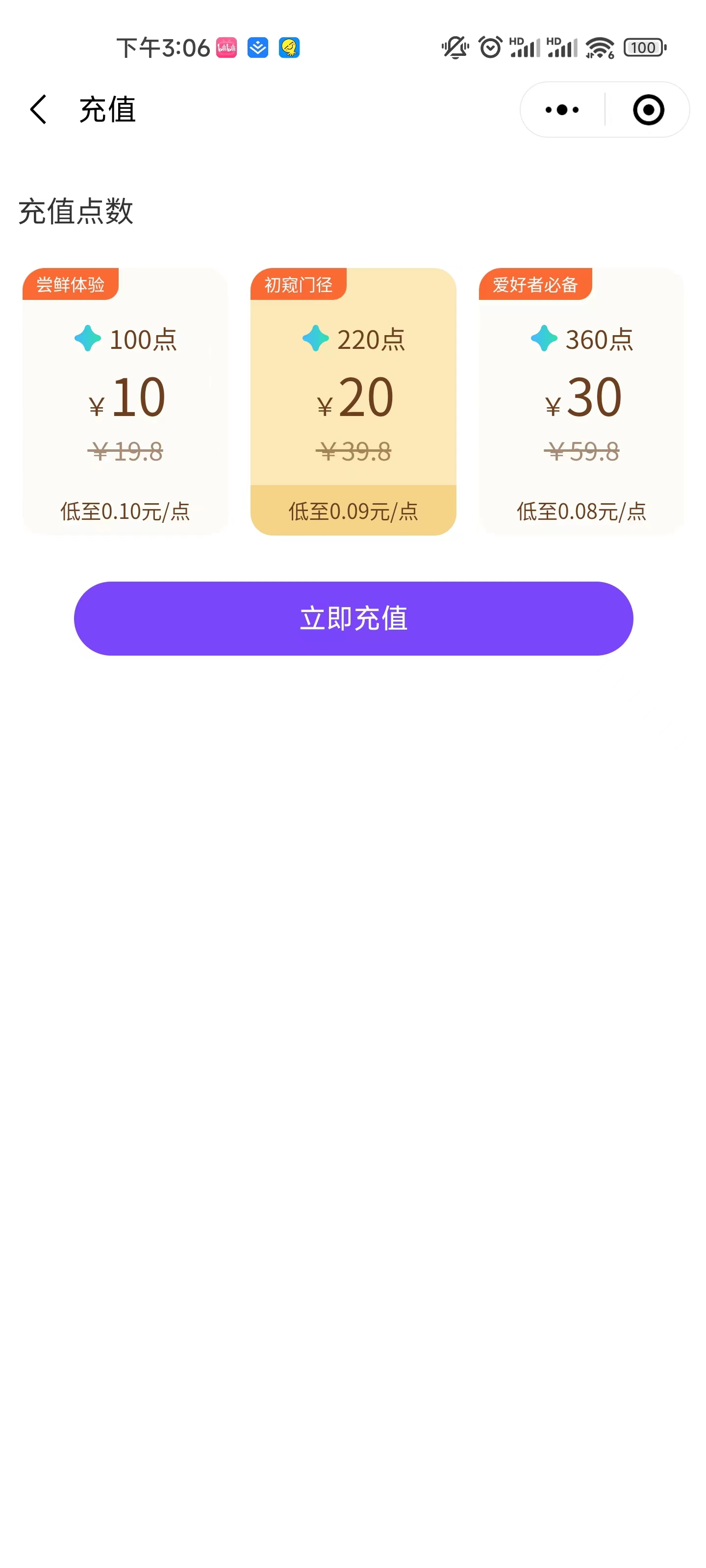Tap the 立即充值 button
Screen dimensions: 706x1568
click(x=353, y=618)
